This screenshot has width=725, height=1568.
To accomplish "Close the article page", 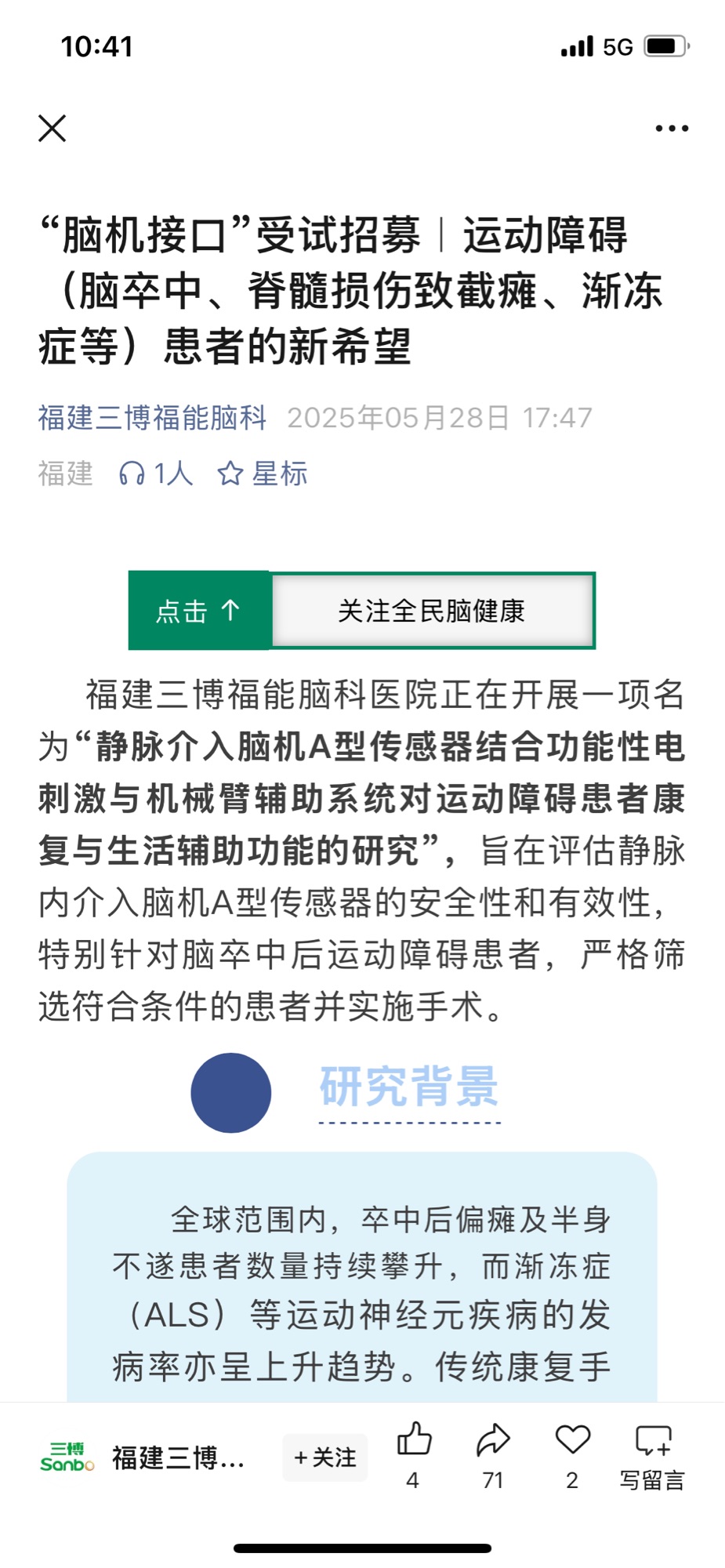I will point(53,128).
